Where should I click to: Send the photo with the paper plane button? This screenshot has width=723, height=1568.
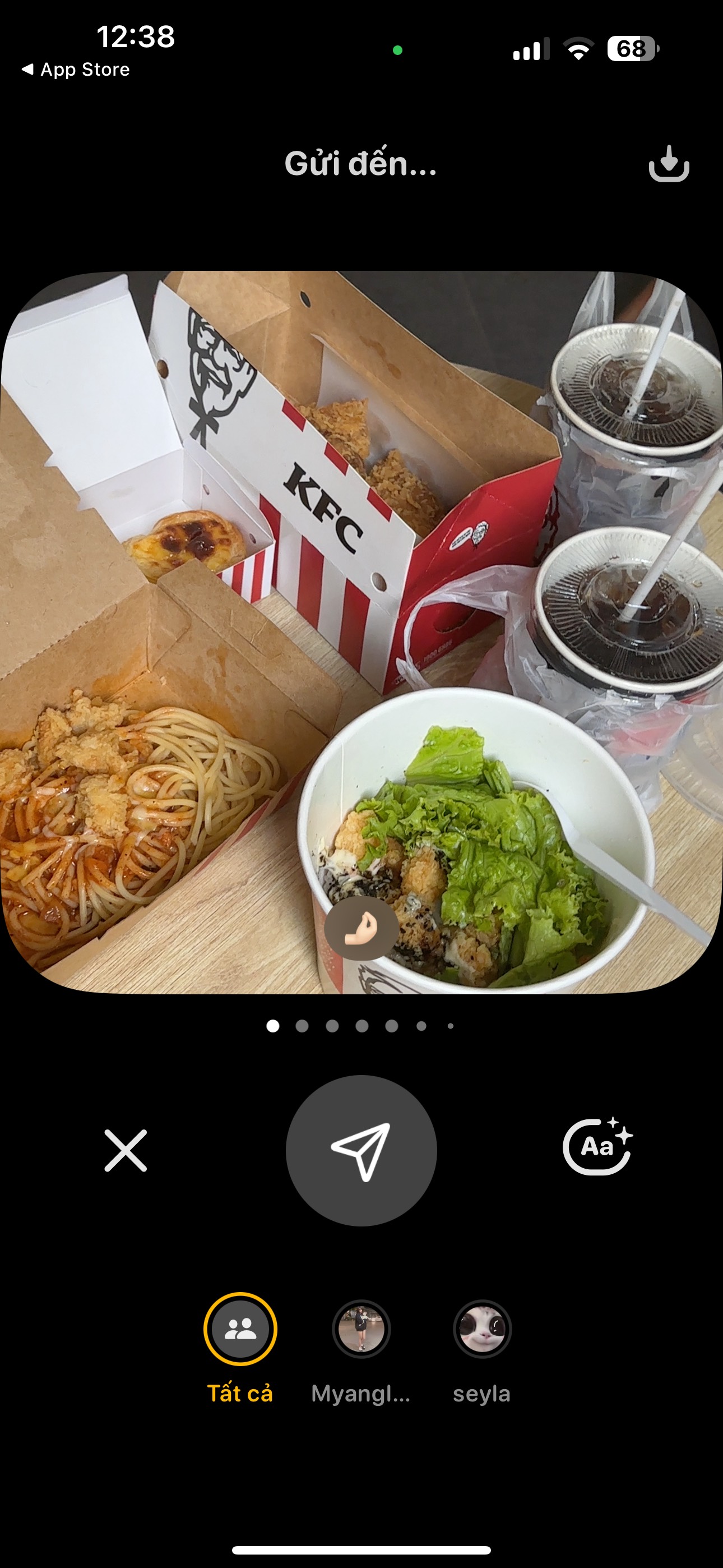pos(361,1150)
